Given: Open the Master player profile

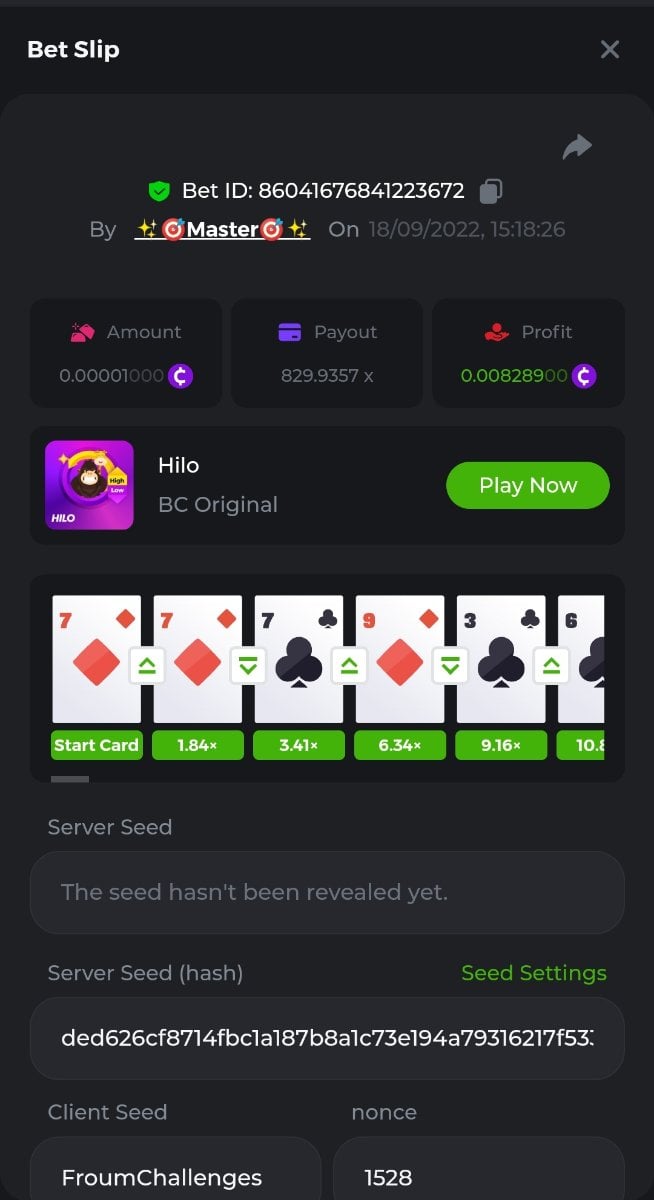Looking at the screenshot, I should [223, 229].
